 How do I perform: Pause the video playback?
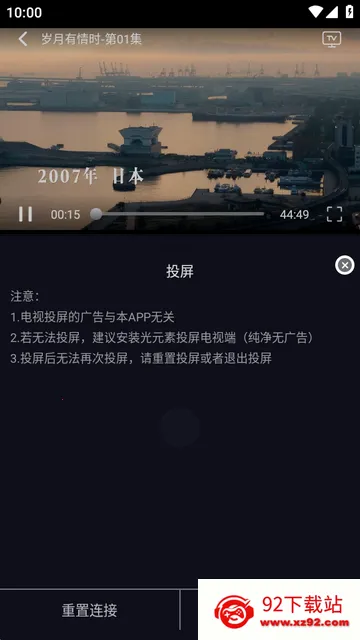25,214
